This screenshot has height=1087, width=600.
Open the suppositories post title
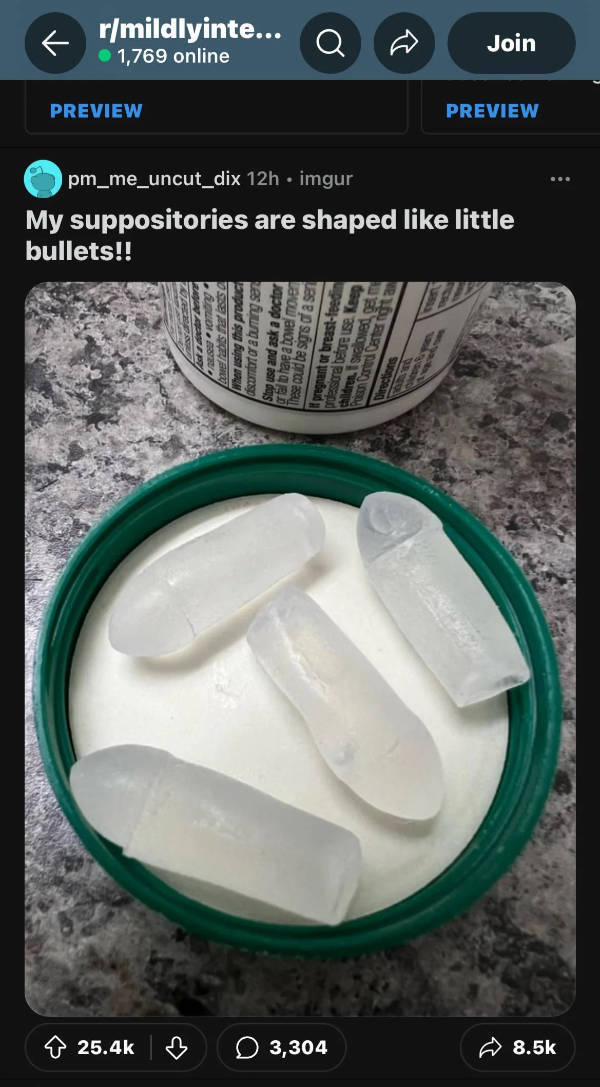[270, 234]
